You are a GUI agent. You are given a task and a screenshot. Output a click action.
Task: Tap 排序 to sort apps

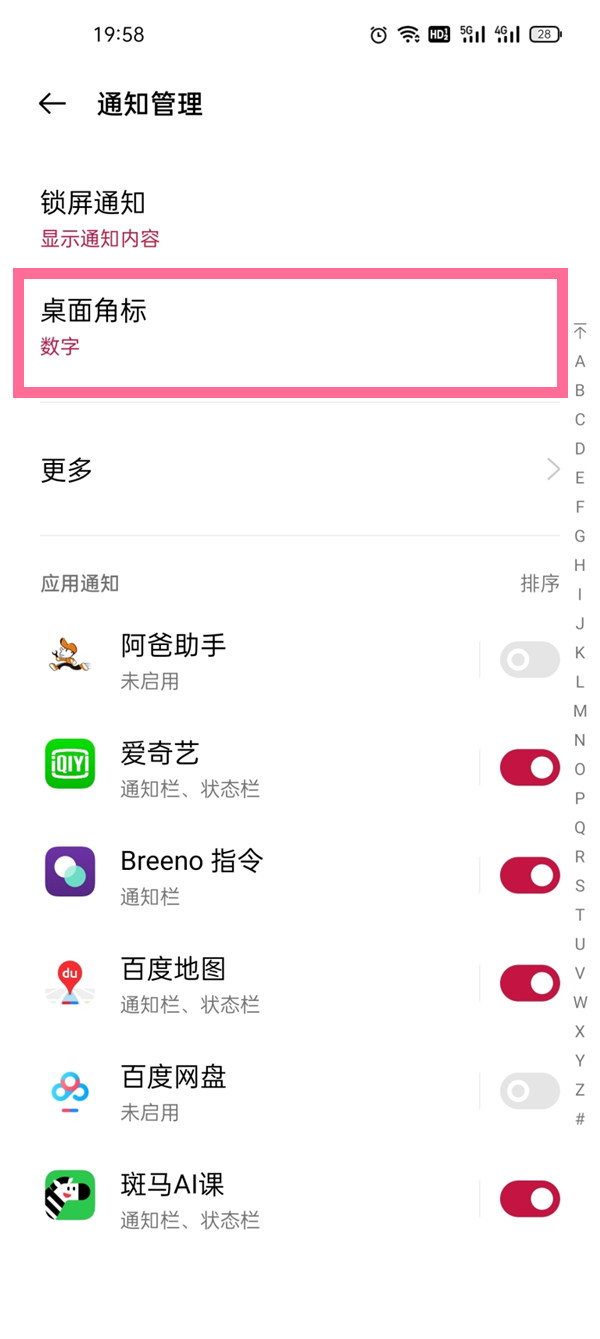(539, 583)
